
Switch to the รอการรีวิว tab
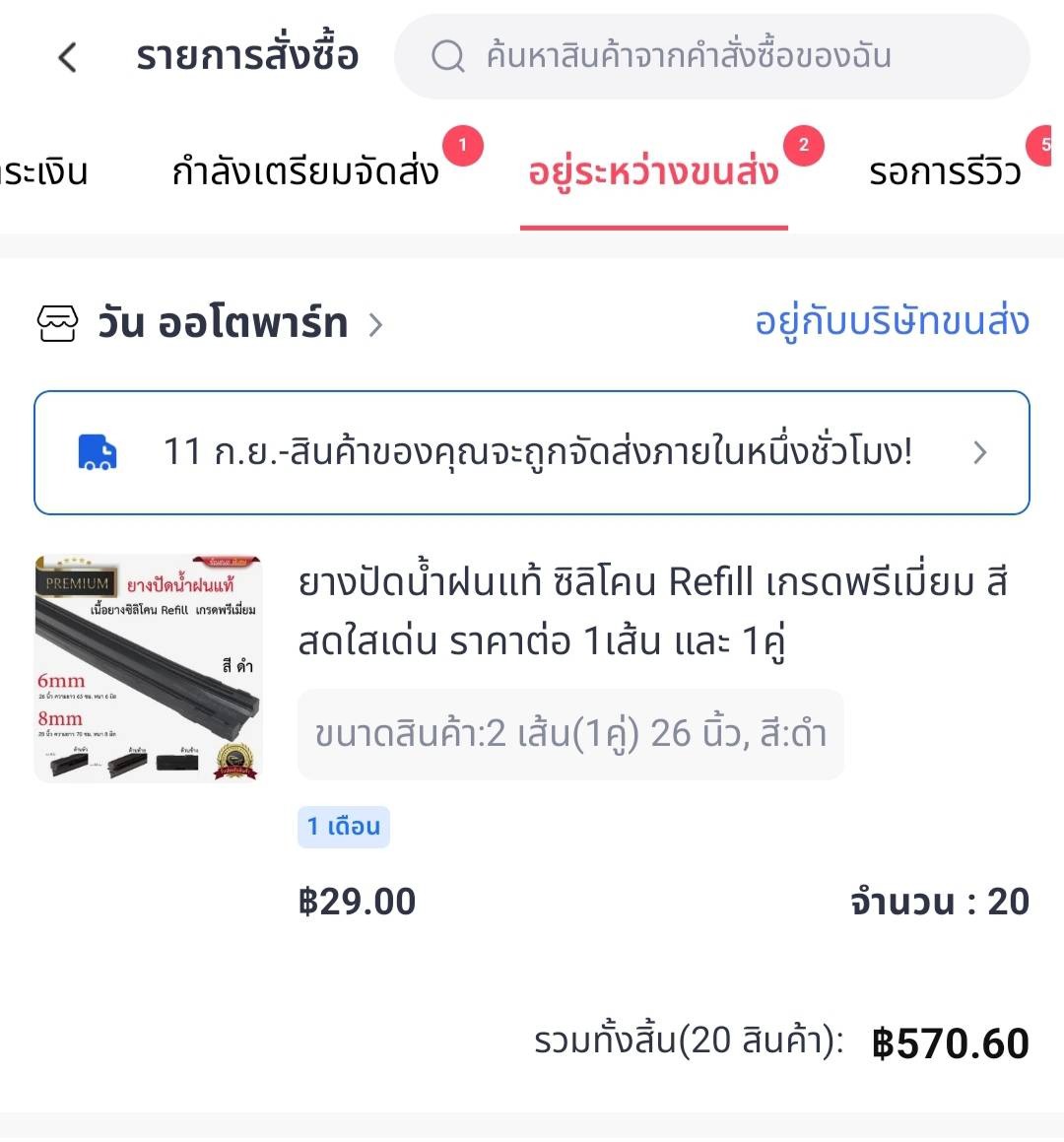point(944,172)
